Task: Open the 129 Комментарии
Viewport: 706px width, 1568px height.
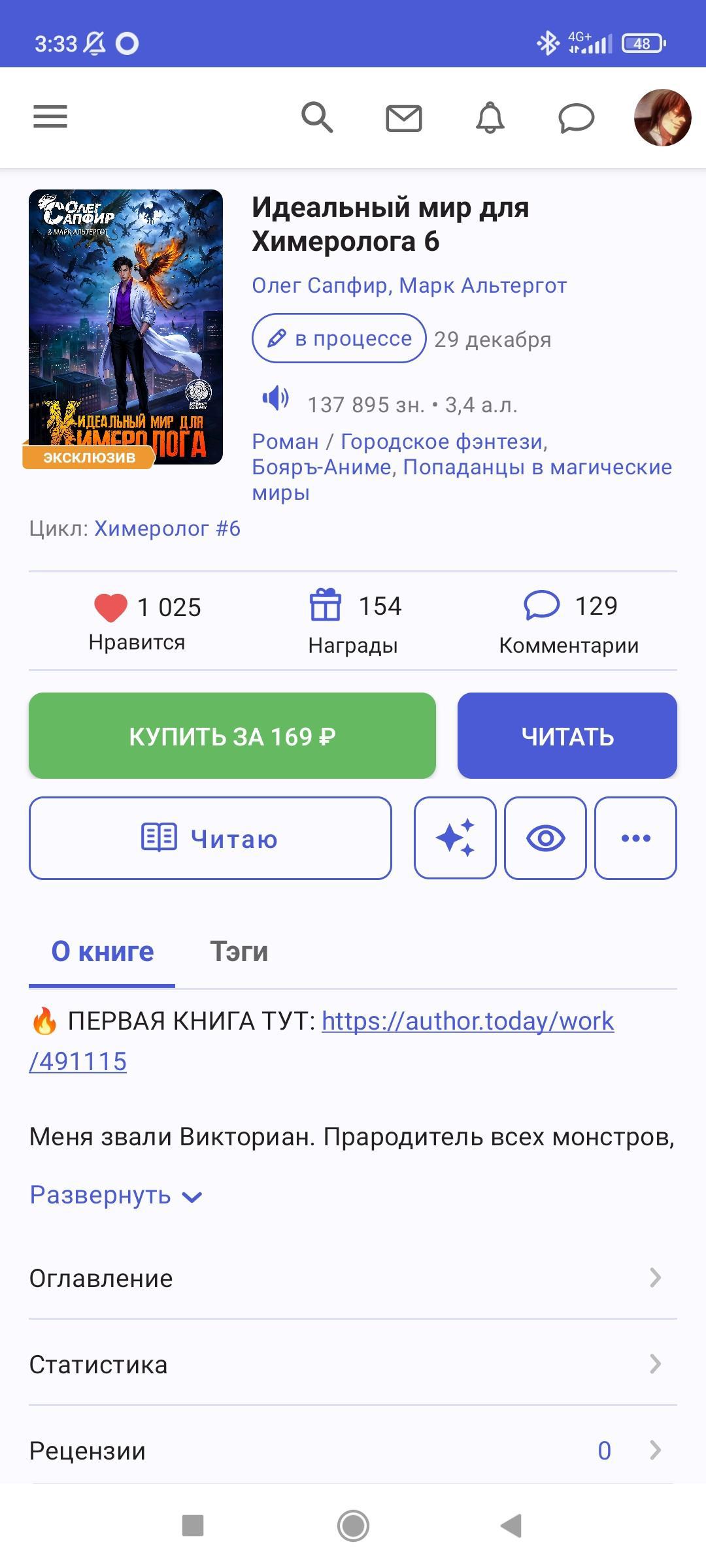Action: [569, 621]
